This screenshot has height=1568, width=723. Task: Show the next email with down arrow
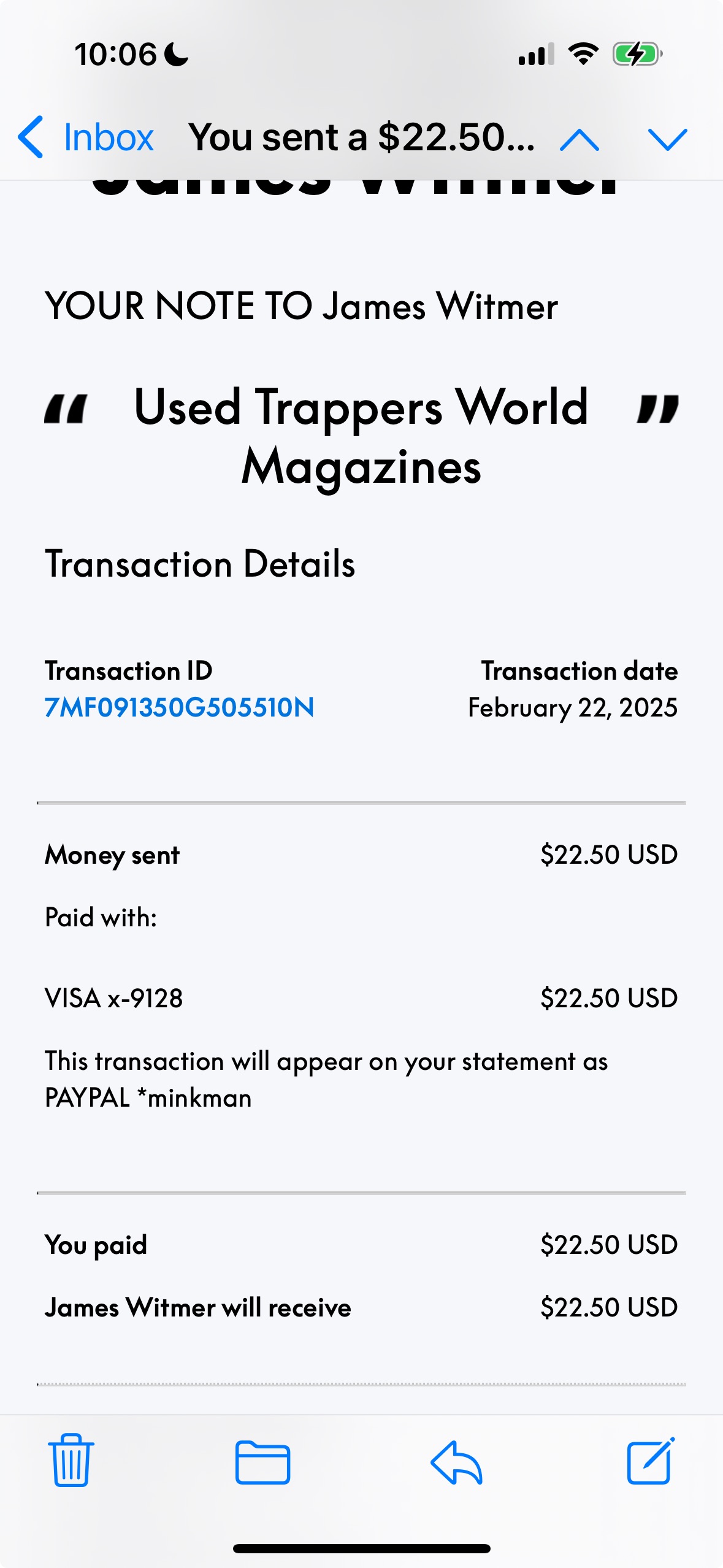point(668,140)
